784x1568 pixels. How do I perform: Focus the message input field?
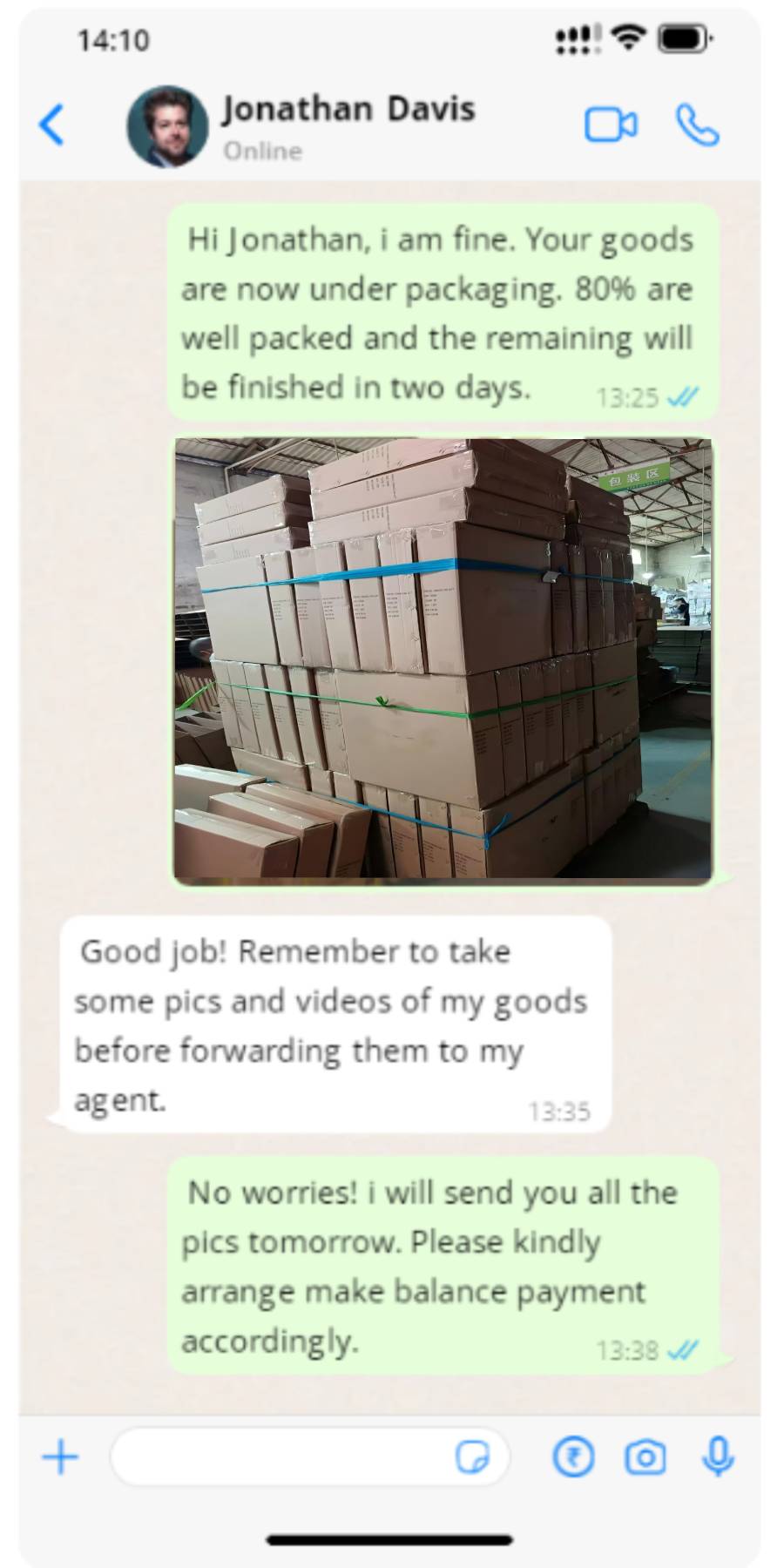[x=279, y=1456]
